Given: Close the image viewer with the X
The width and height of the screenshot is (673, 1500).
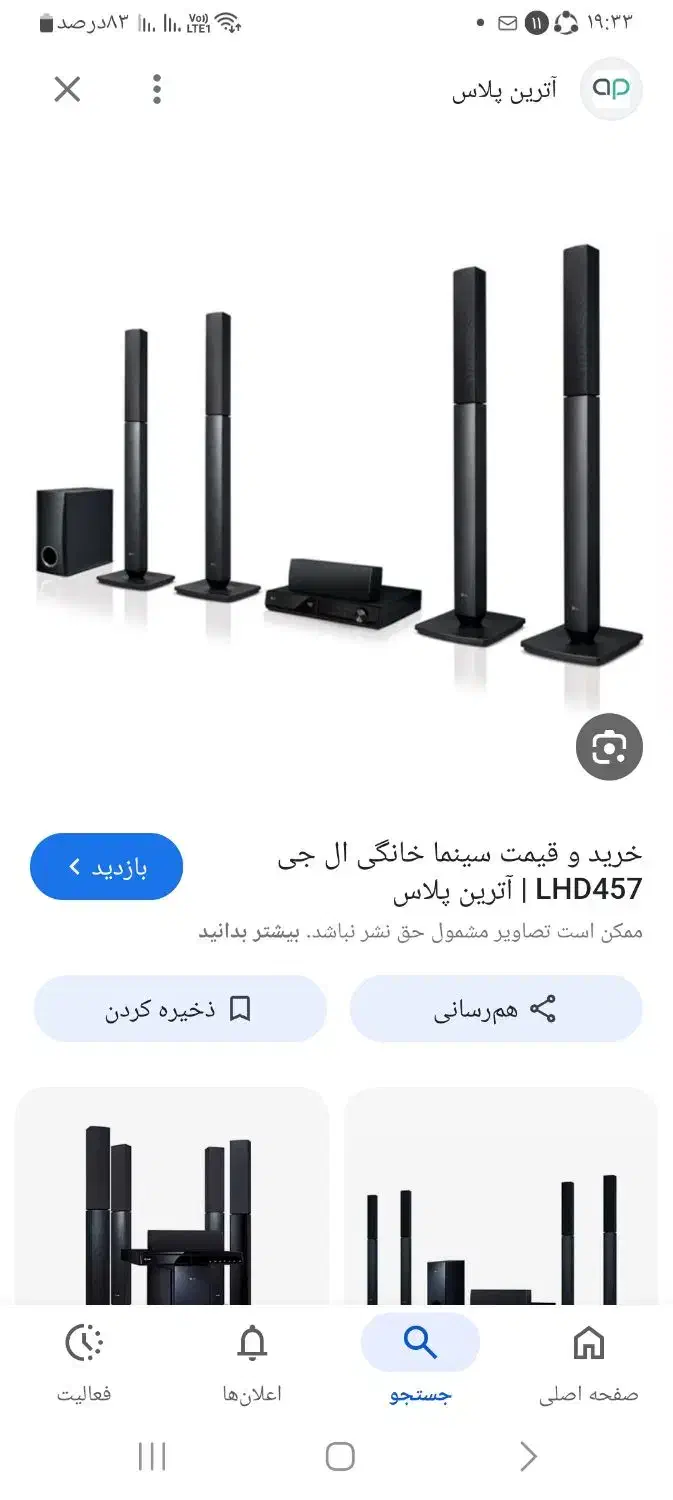Looking at the screenshot, I should click(67, 90).
